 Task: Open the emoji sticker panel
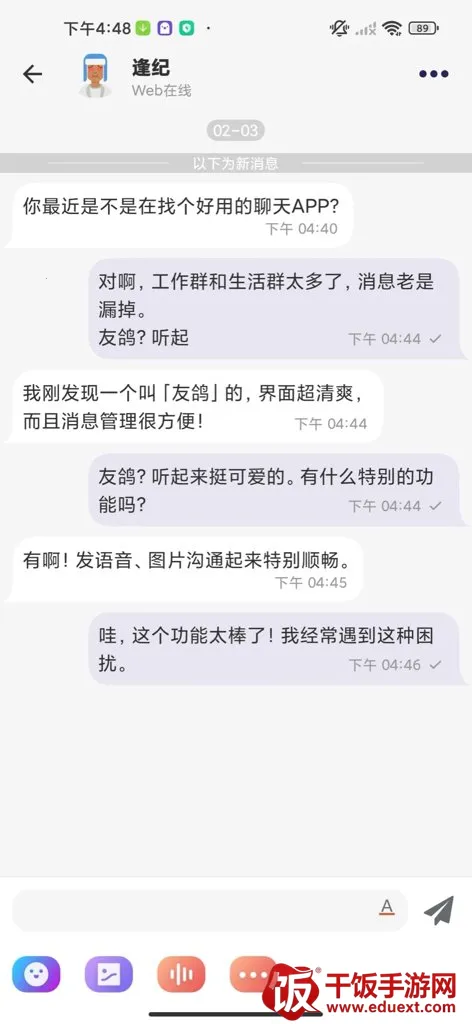pos(36,974)
